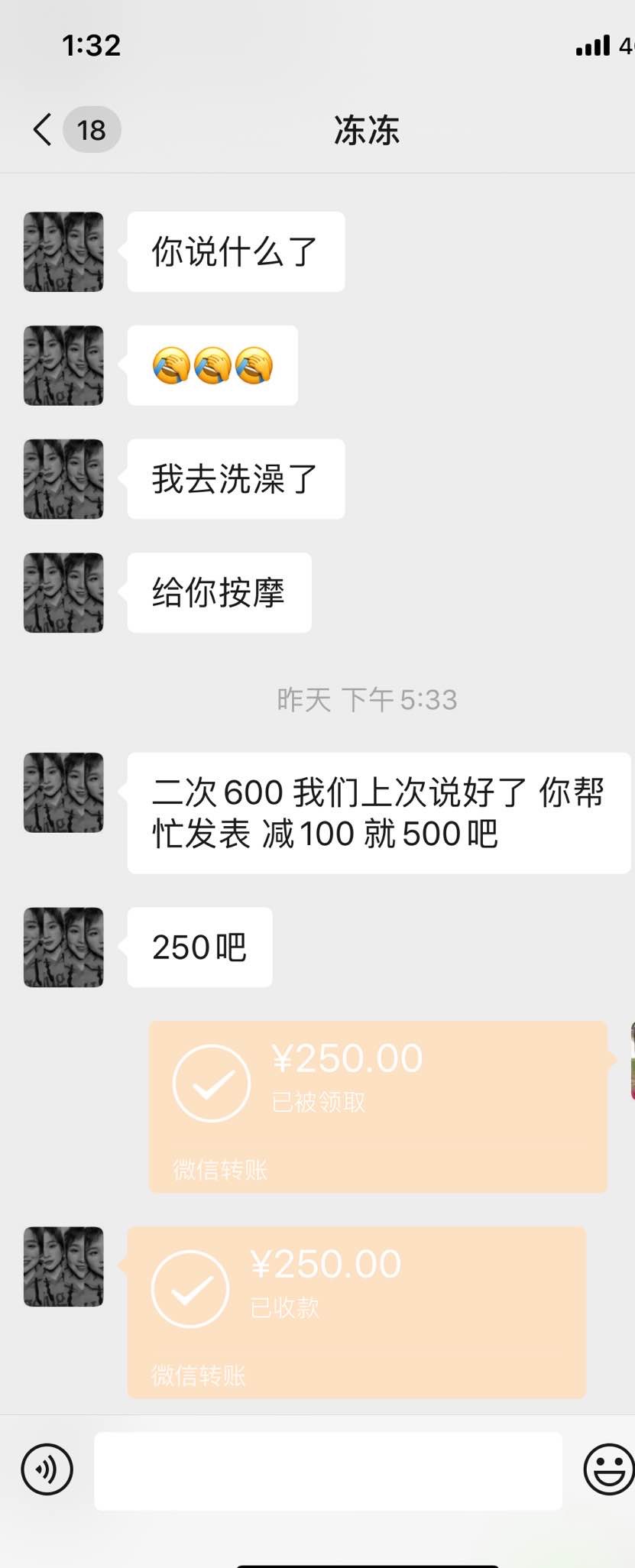
Task: Select the 二次600 negotiation message
Action: (377, 812)
